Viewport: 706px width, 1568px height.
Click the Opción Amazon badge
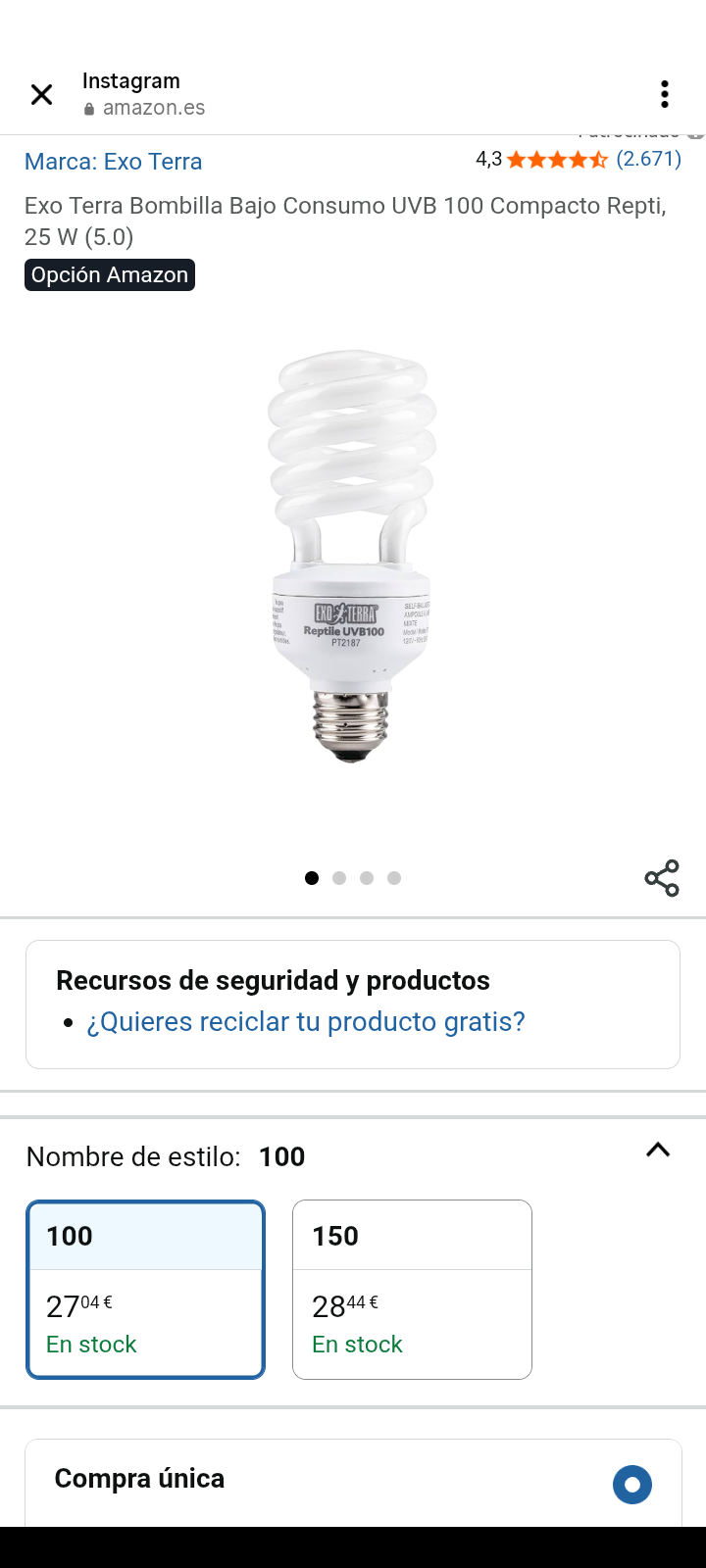[x=109, y=274]
